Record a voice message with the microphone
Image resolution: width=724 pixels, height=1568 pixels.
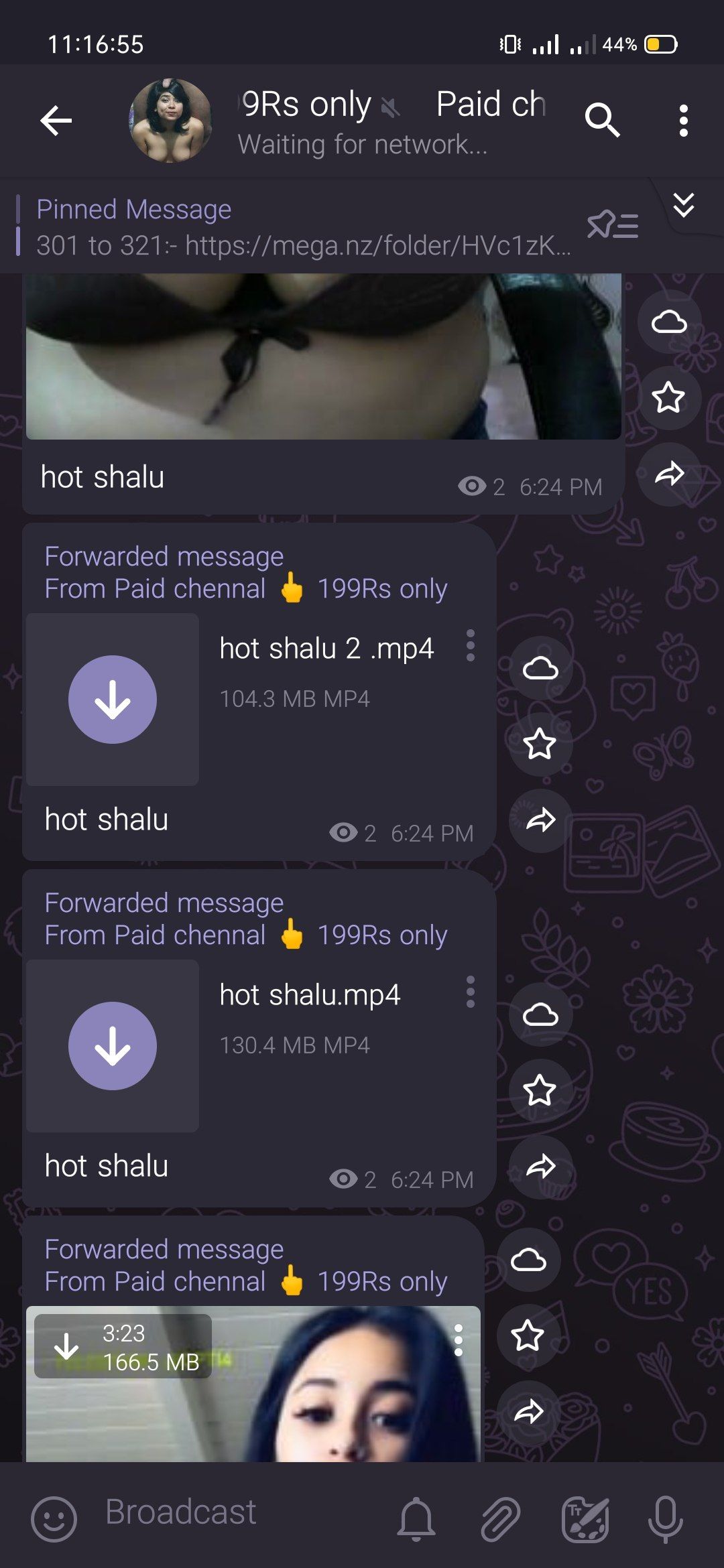(x=665, y=1519)
